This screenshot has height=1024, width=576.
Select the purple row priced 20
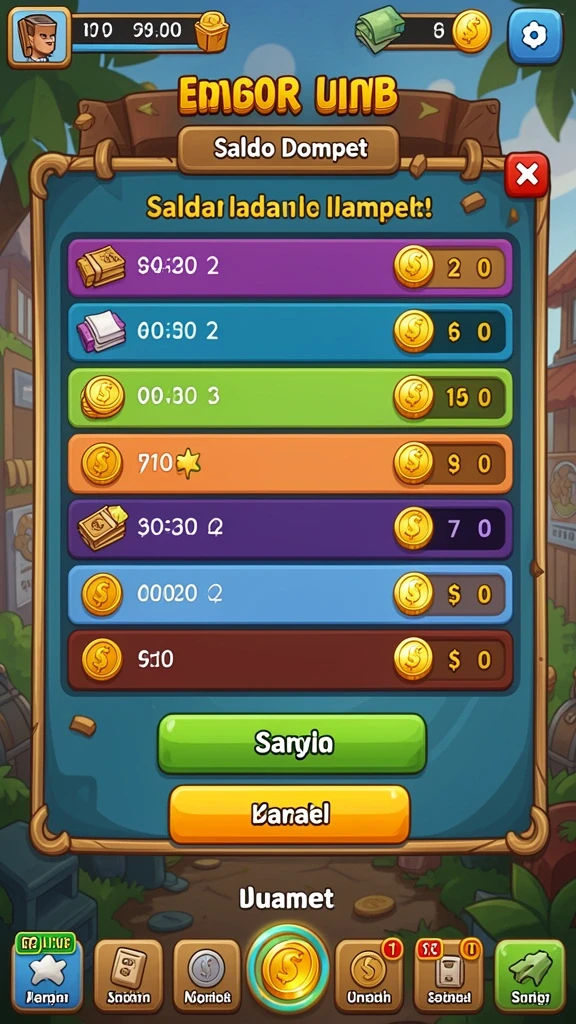click(290, 267)
